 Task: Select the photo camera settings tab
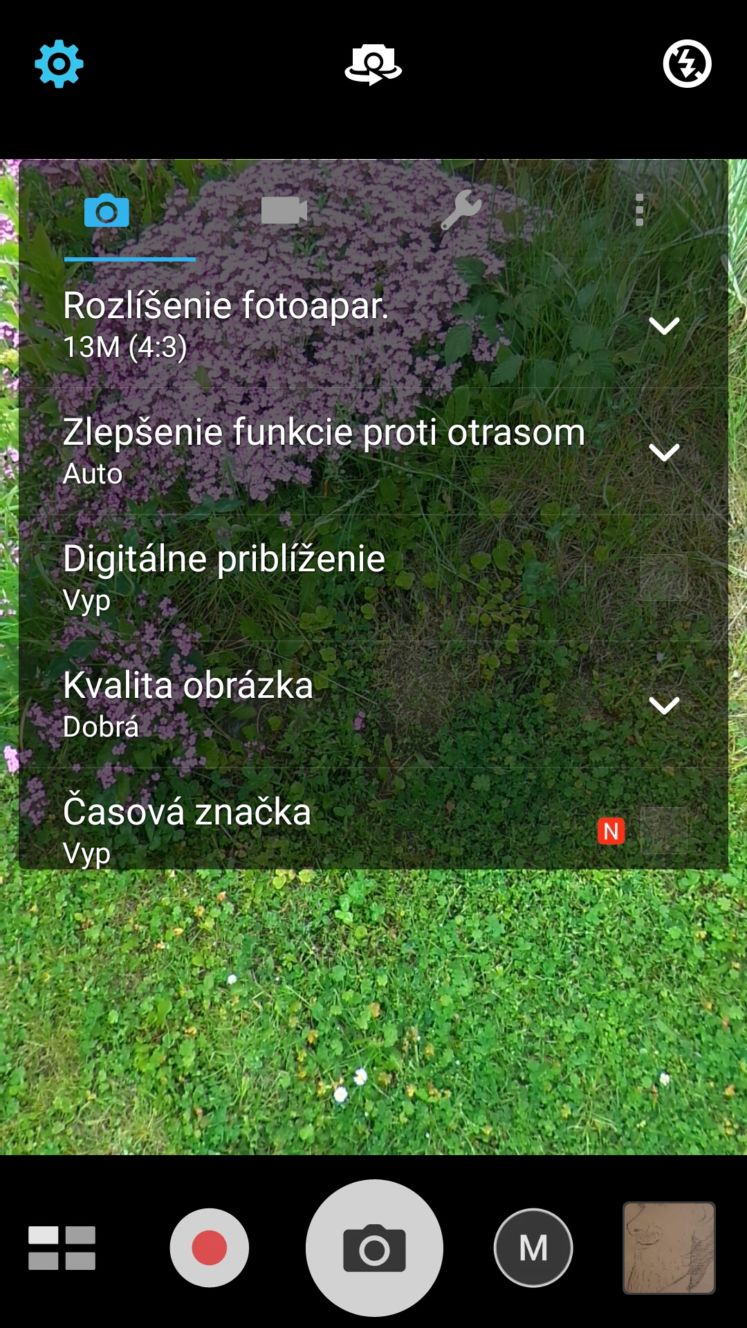tap(107, 211)
